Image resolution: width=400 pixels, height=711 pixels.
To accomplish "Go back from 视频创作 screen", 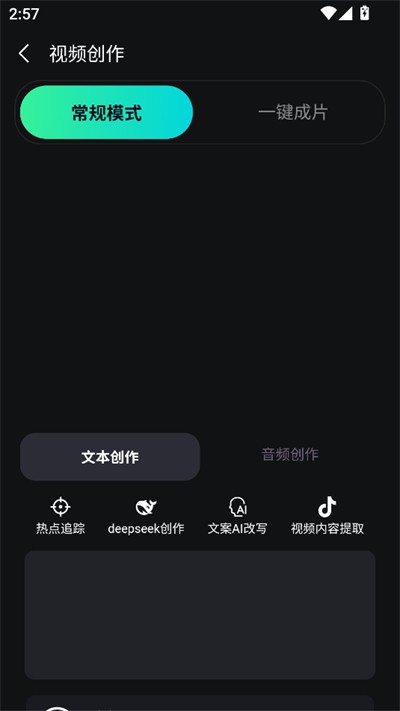I will (x=24, y=54).
